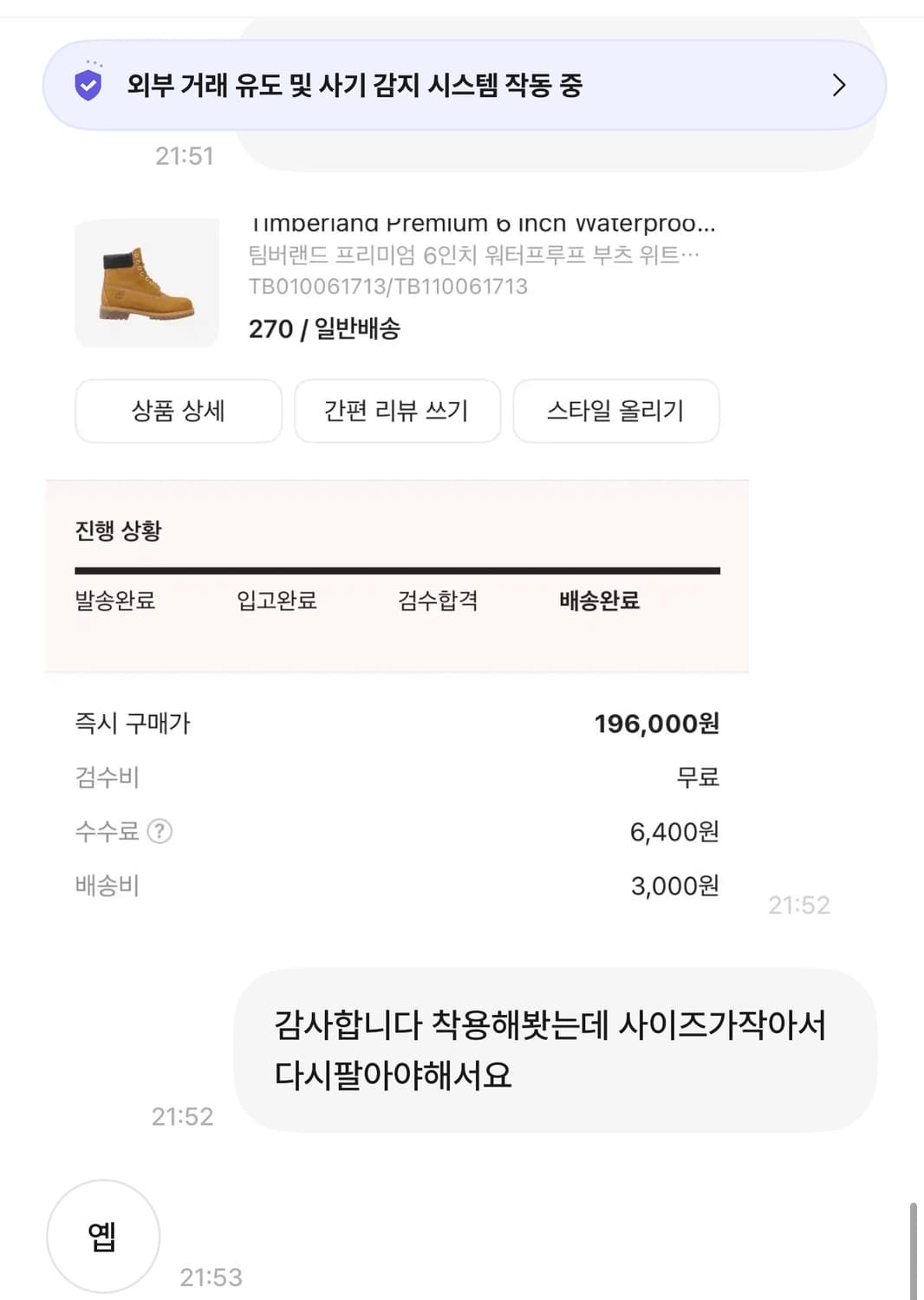The height and width of the screenshot is (1300, 924).
Task: Tap 입고완료 step on progress bar
Action: [x=277, y=600]
